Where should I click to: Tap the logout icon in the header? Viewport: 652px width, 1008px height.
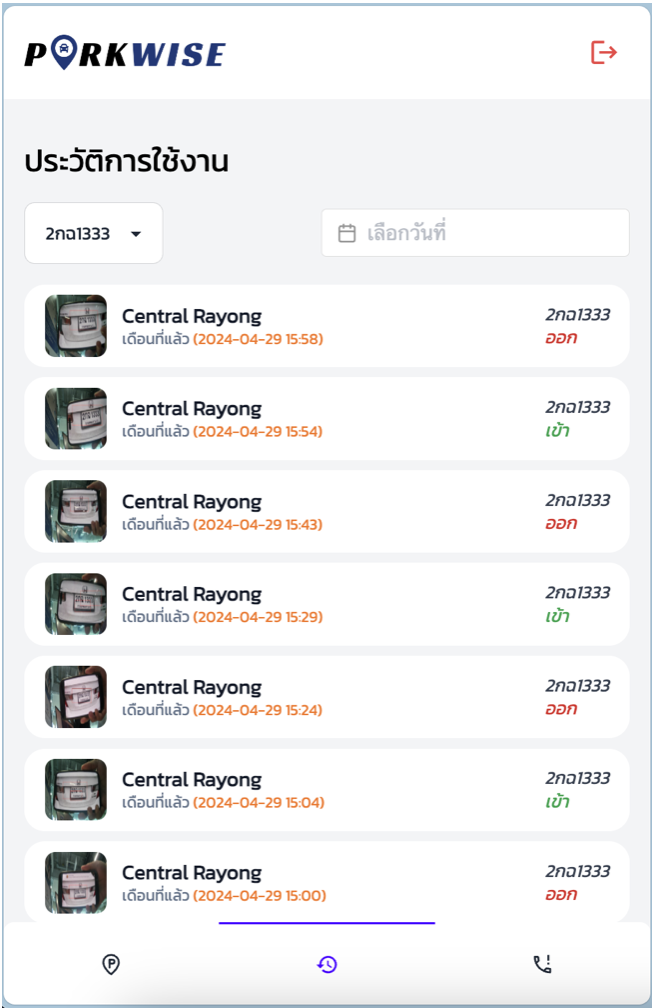coord(603,52)
